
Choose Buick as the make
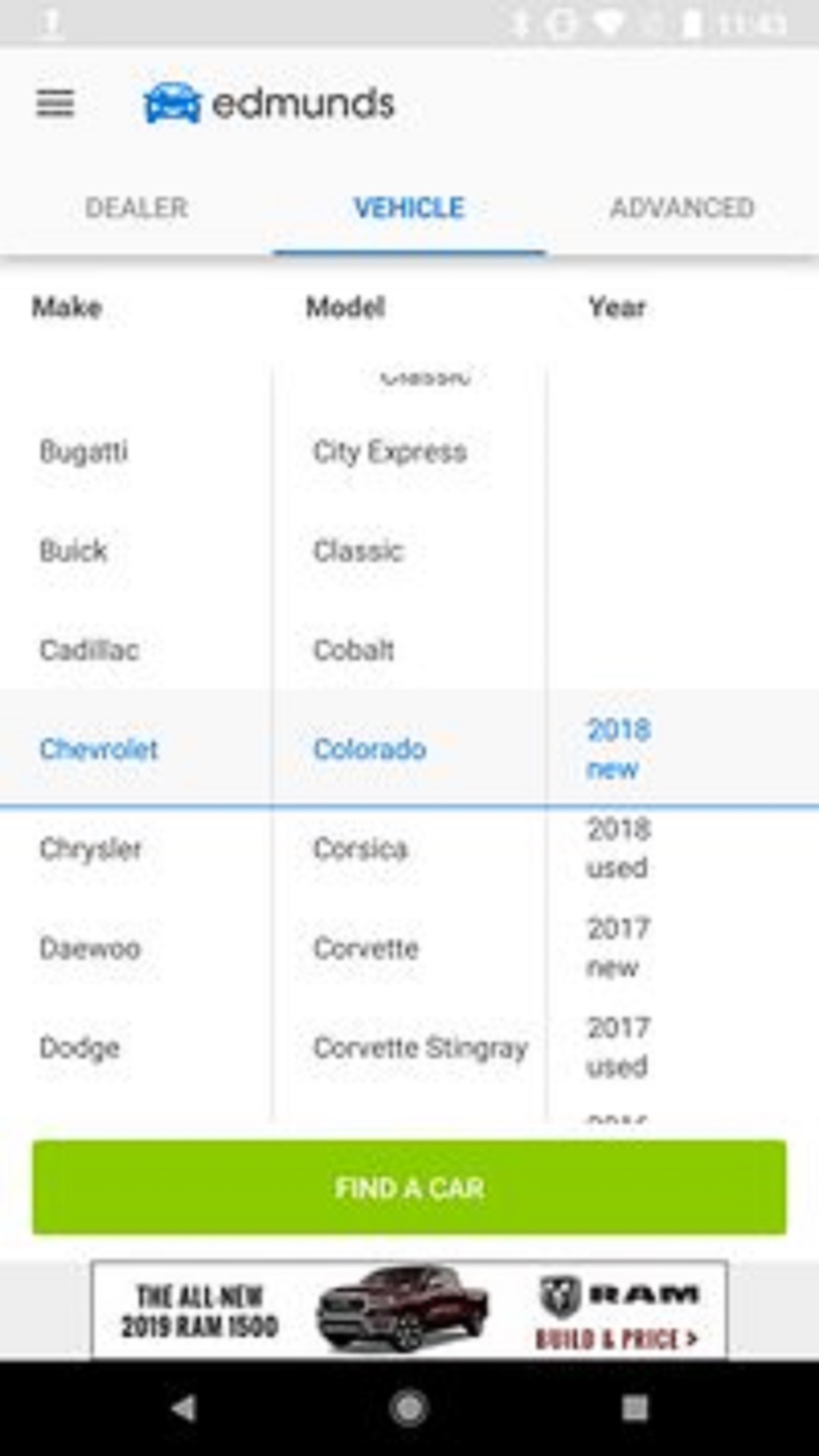[x=74, y=551]
